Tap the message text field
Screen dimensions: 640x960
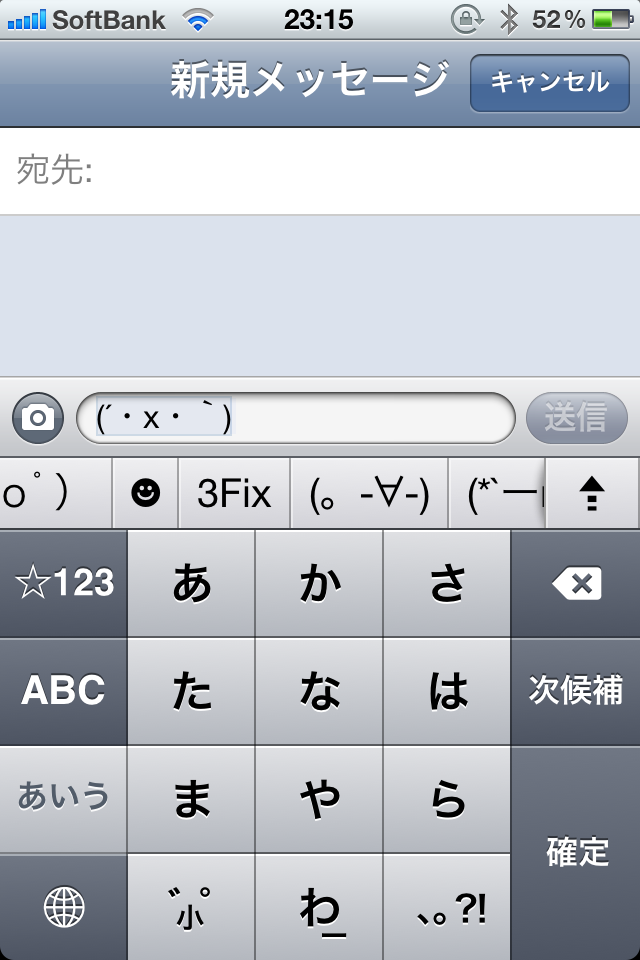(295, 418)
